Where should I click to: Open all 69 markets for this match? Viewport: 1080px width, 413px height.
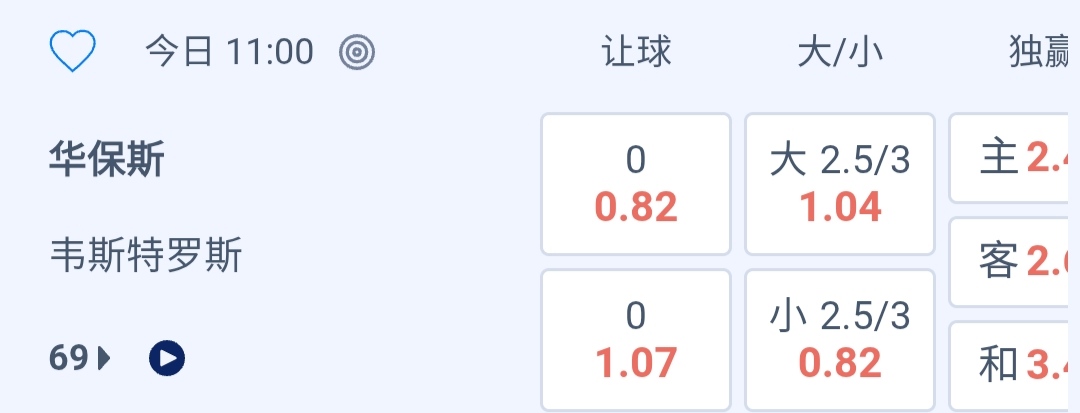point(80,357)
